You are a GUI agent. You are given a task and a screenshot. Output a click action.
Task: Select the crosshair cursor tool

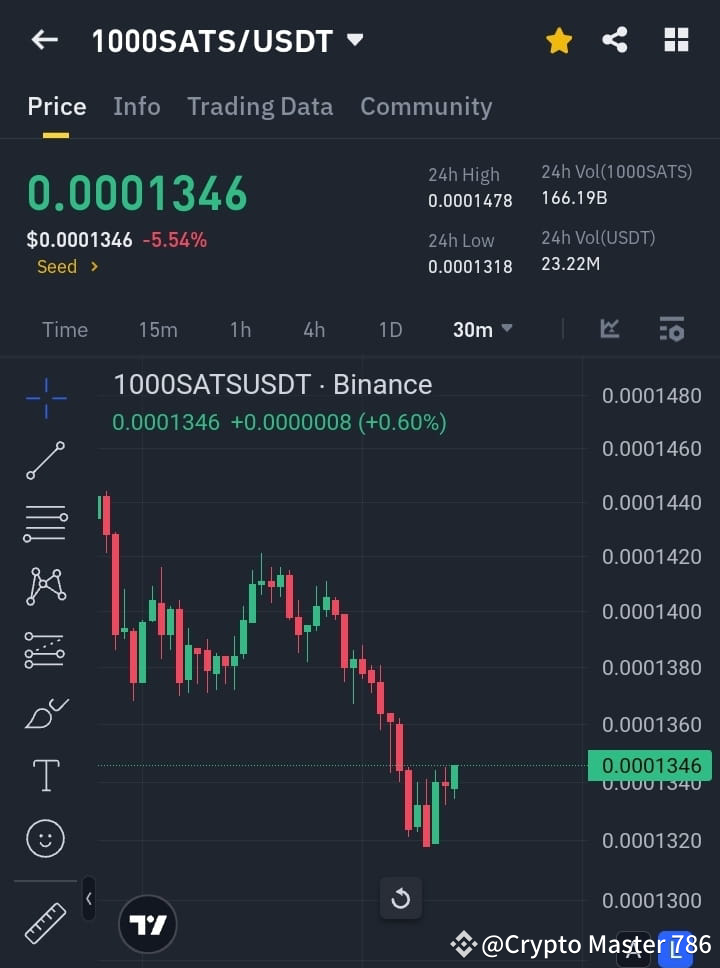44,399
